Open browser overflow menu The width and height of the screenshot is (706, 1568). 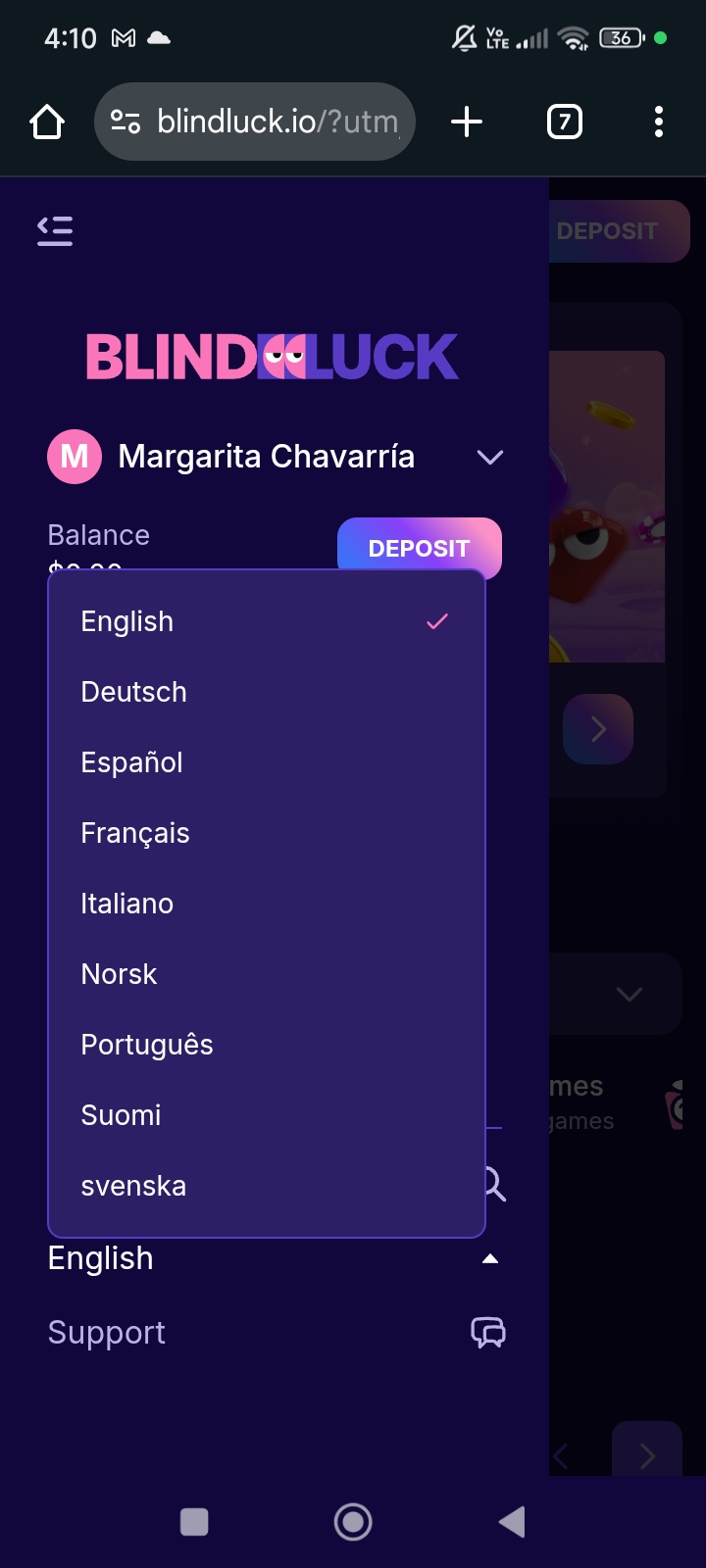pyautogui.click(x=658, y=122)
